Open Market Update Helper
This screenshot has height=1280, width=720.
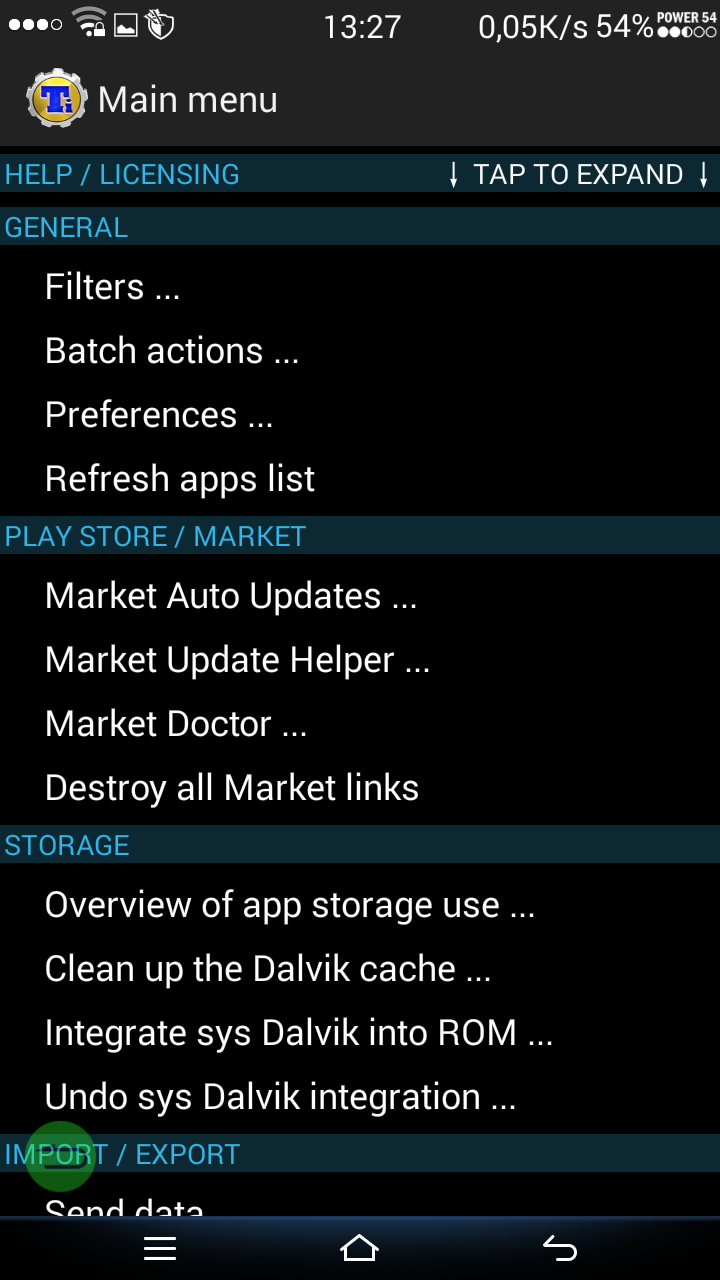[x=360, y=660]
